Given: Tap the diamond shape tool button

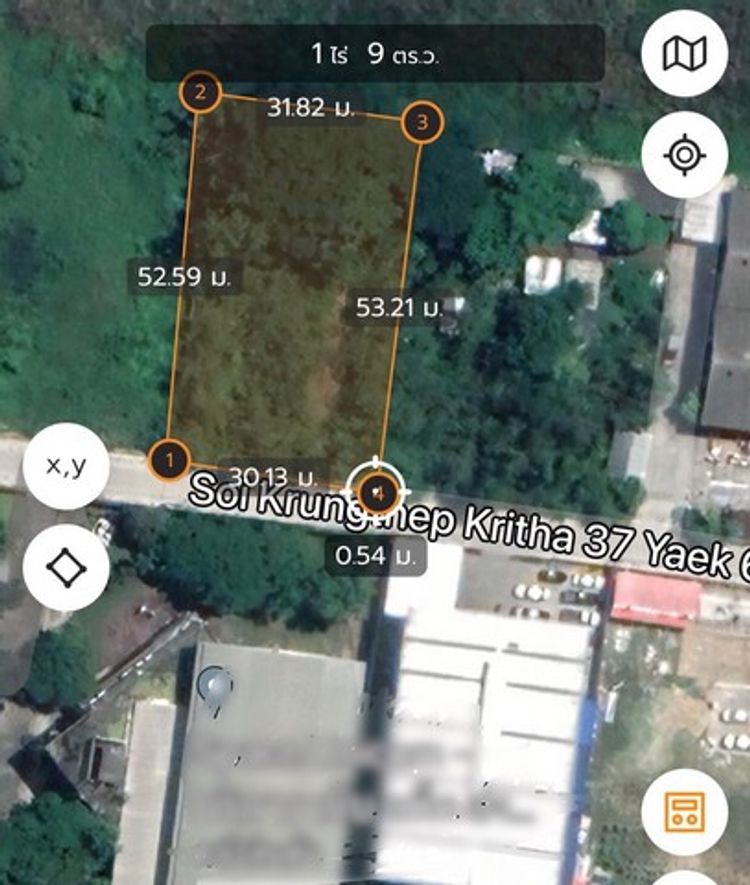Looking at the screenshot, I should (66, 567).
